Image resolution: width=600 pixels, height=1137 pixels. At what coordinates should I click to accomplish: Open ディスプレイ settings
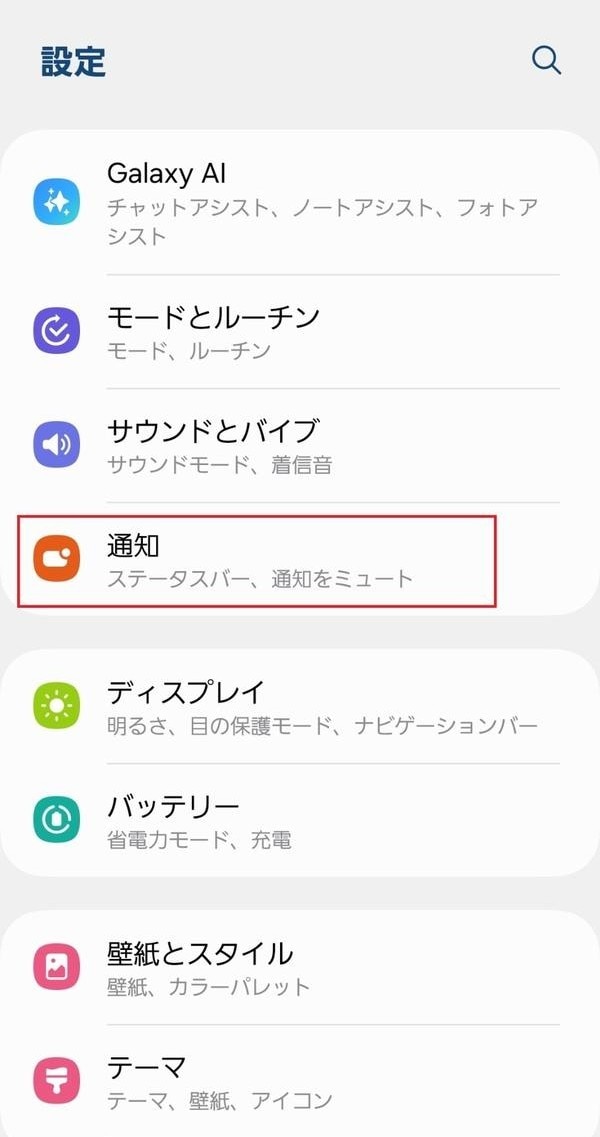300,706
